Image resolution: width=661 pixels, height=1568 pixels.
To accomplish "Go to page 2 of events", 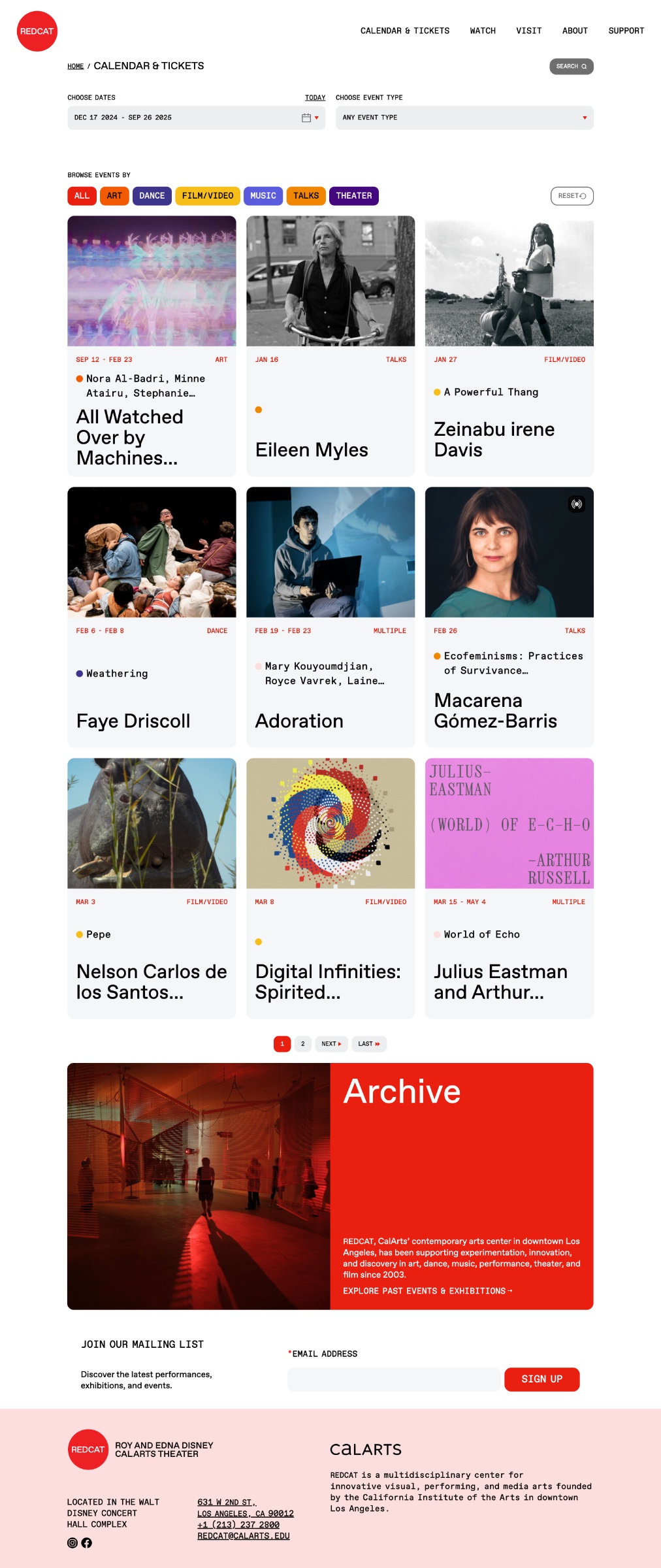I will [x=302, y=1044].
